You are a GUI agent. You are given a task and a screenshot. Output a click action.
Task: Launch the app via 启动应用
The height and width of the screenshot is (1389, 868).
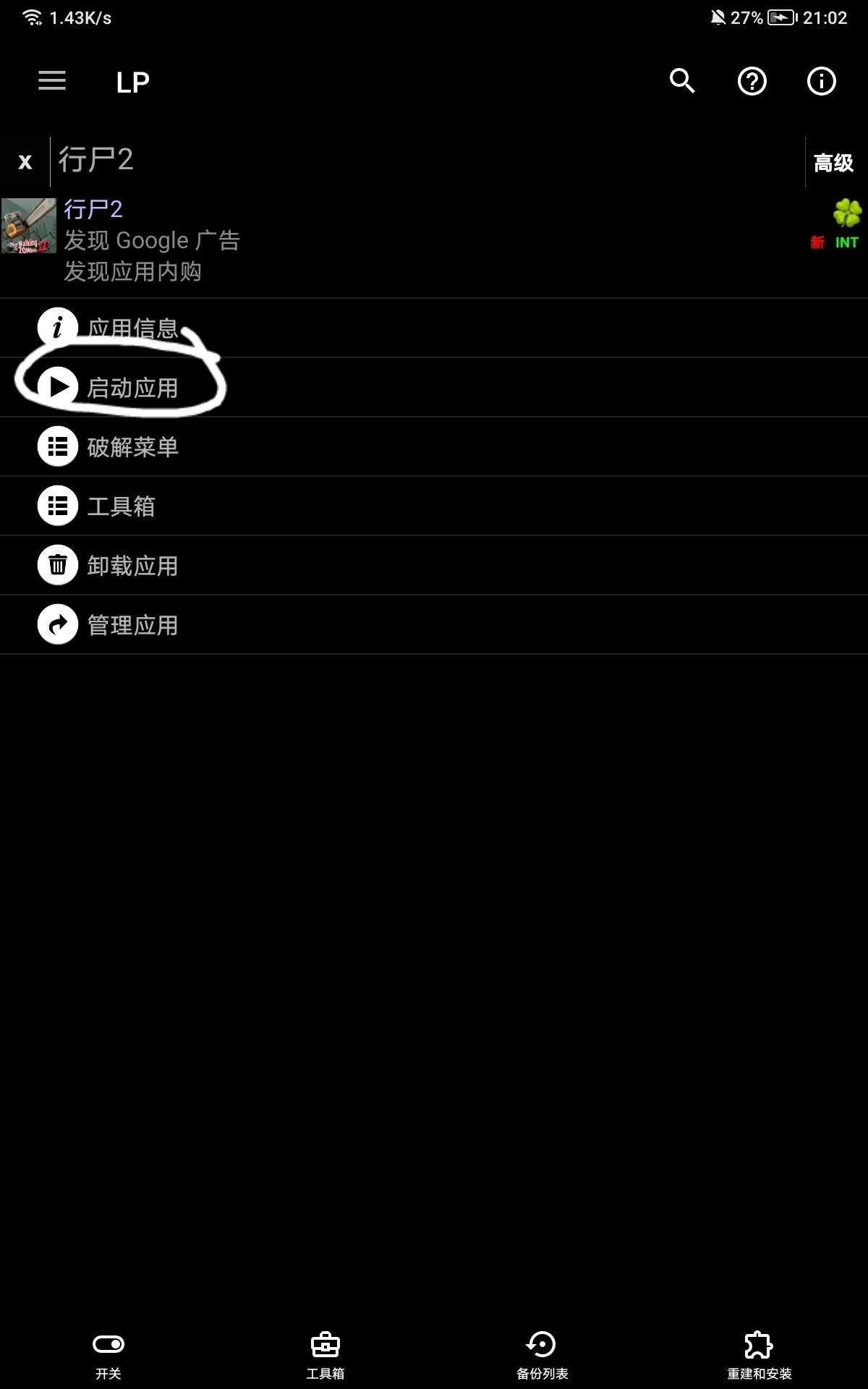click(434, 387)
